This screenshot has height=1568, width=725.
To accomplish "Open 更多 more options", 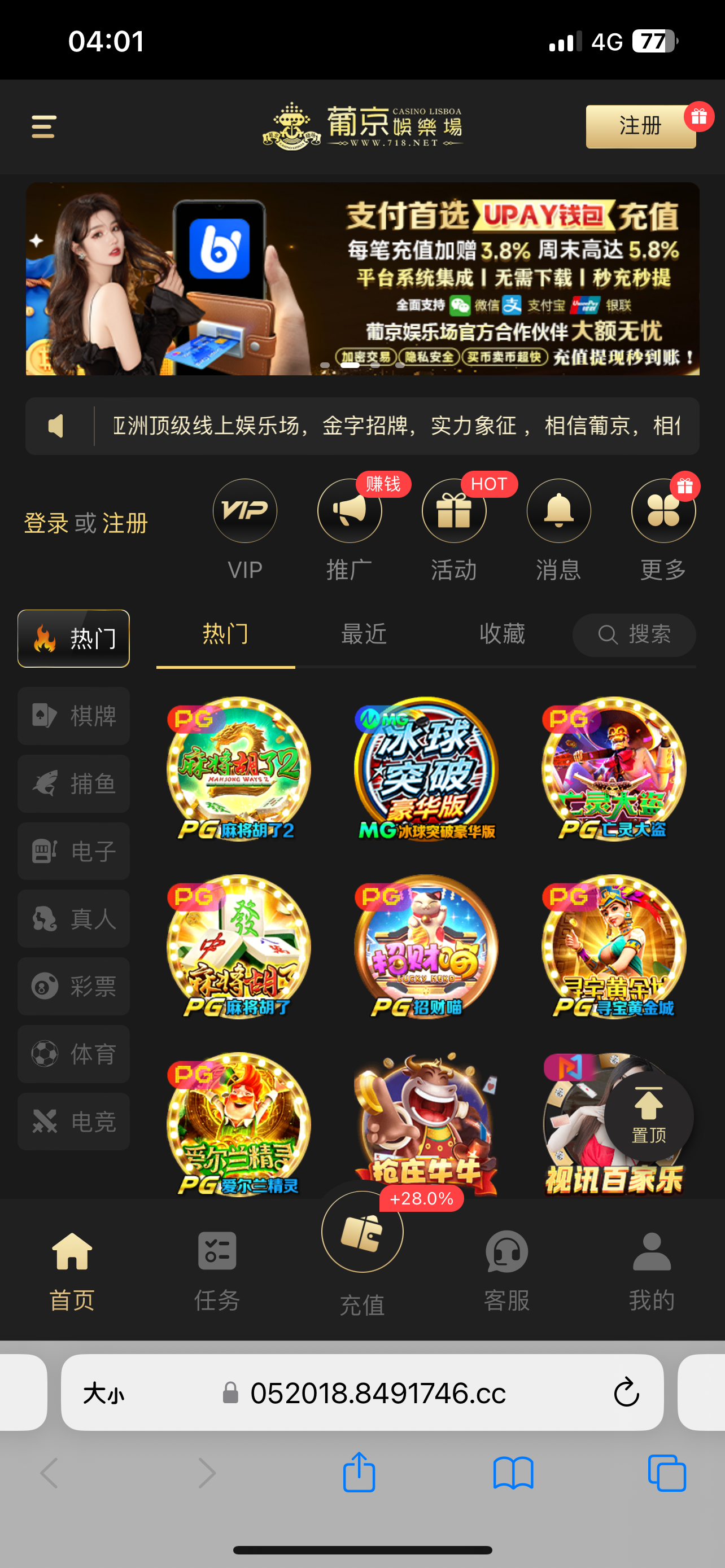I will coord(663,511).
